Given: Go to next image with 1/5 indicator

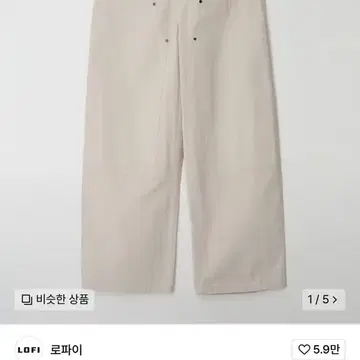Looking at the screenshot, I should pyautogui.click(x=323, y=300).
